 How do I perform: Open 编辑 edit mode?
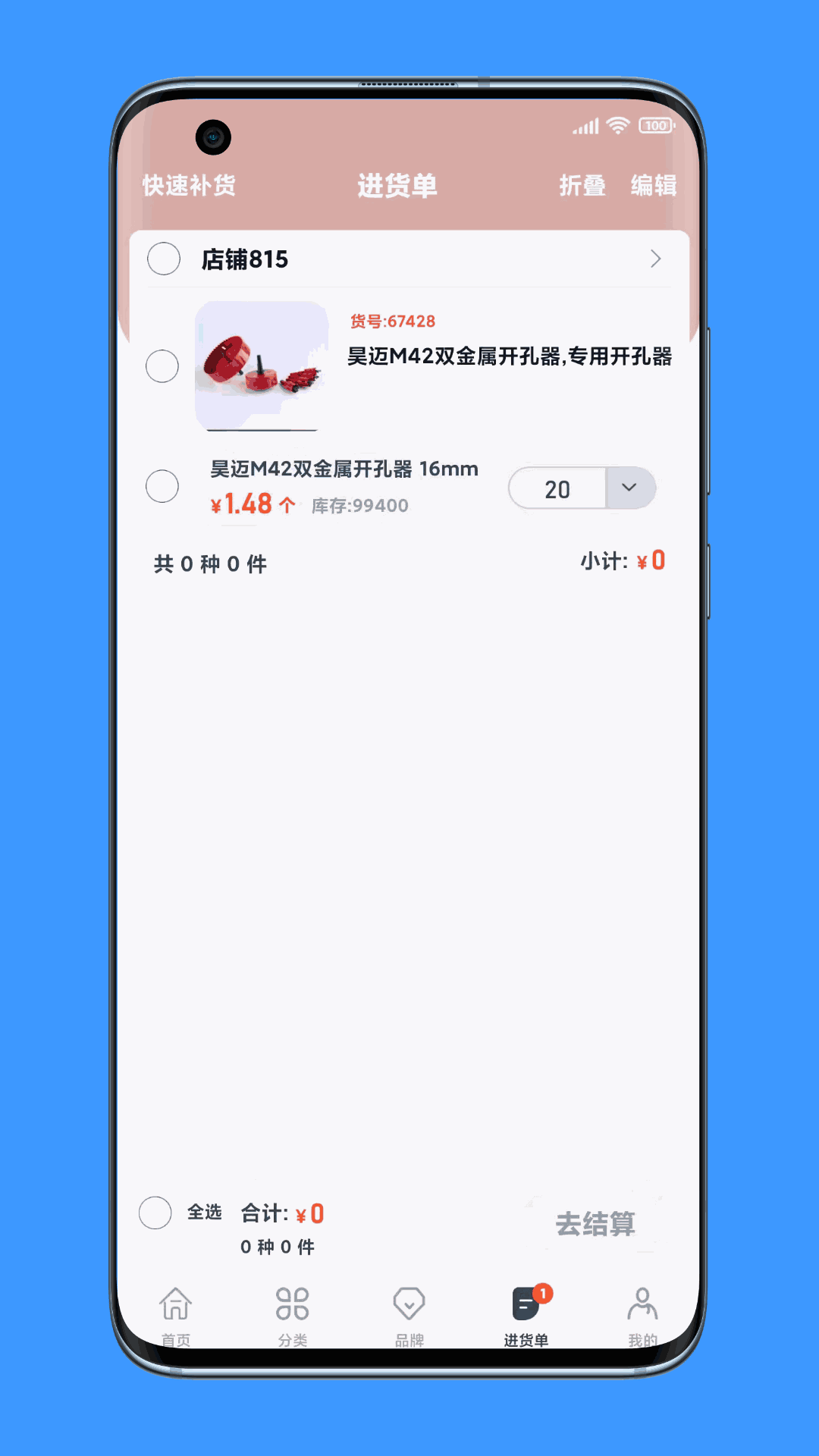tap(653, 185)
